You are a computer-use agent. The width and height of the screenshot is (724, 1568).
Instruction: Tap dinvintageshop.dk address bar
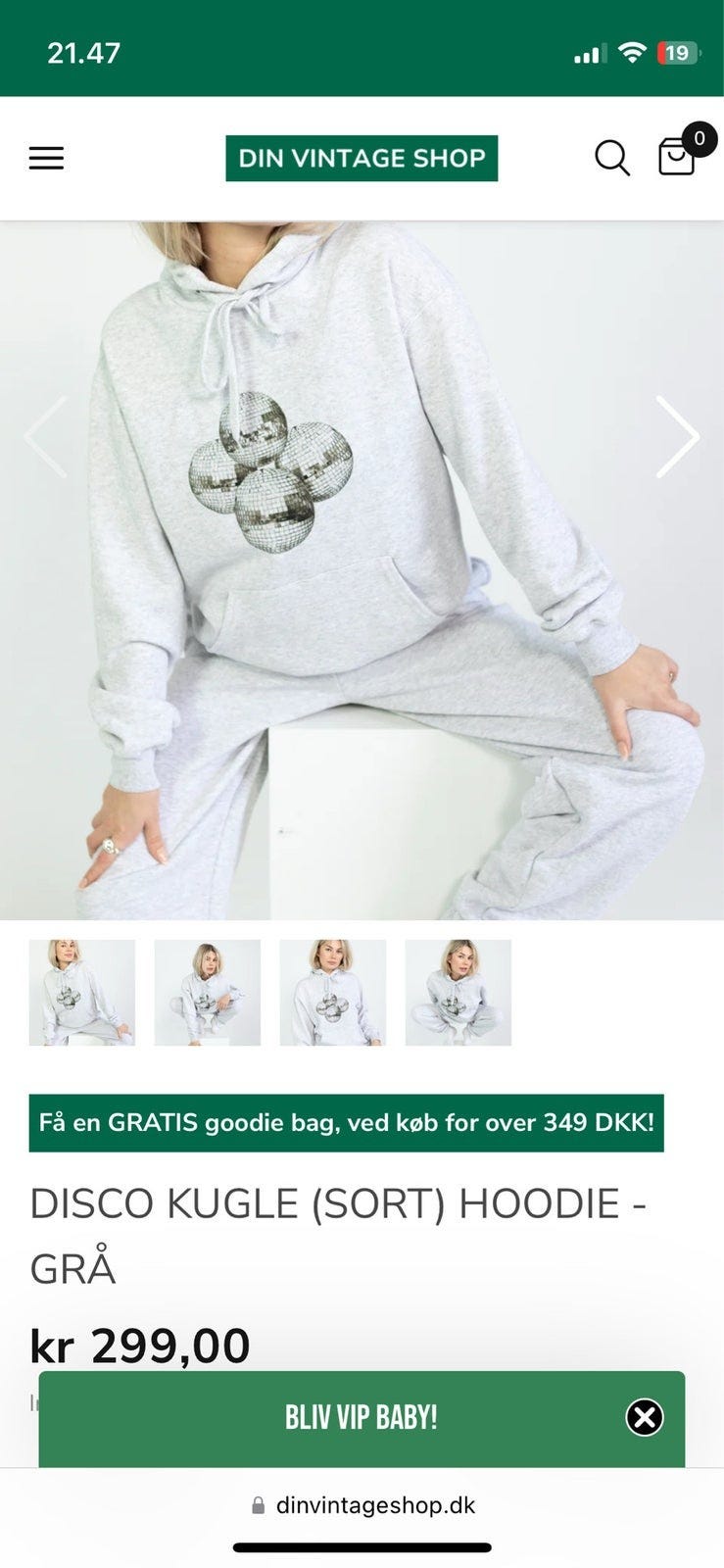[374, 1505]
